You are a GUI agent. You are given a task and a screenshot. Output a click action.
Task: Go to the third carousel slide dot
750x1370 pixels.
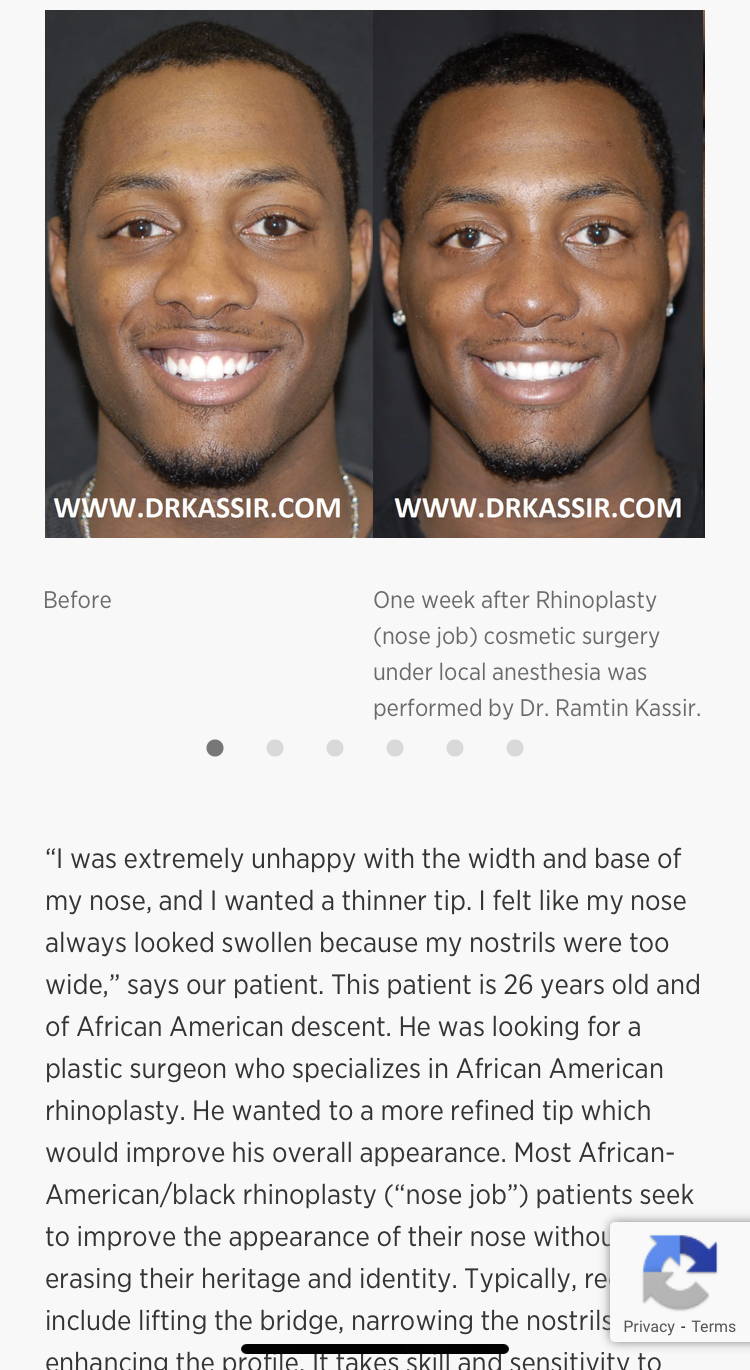335,748
